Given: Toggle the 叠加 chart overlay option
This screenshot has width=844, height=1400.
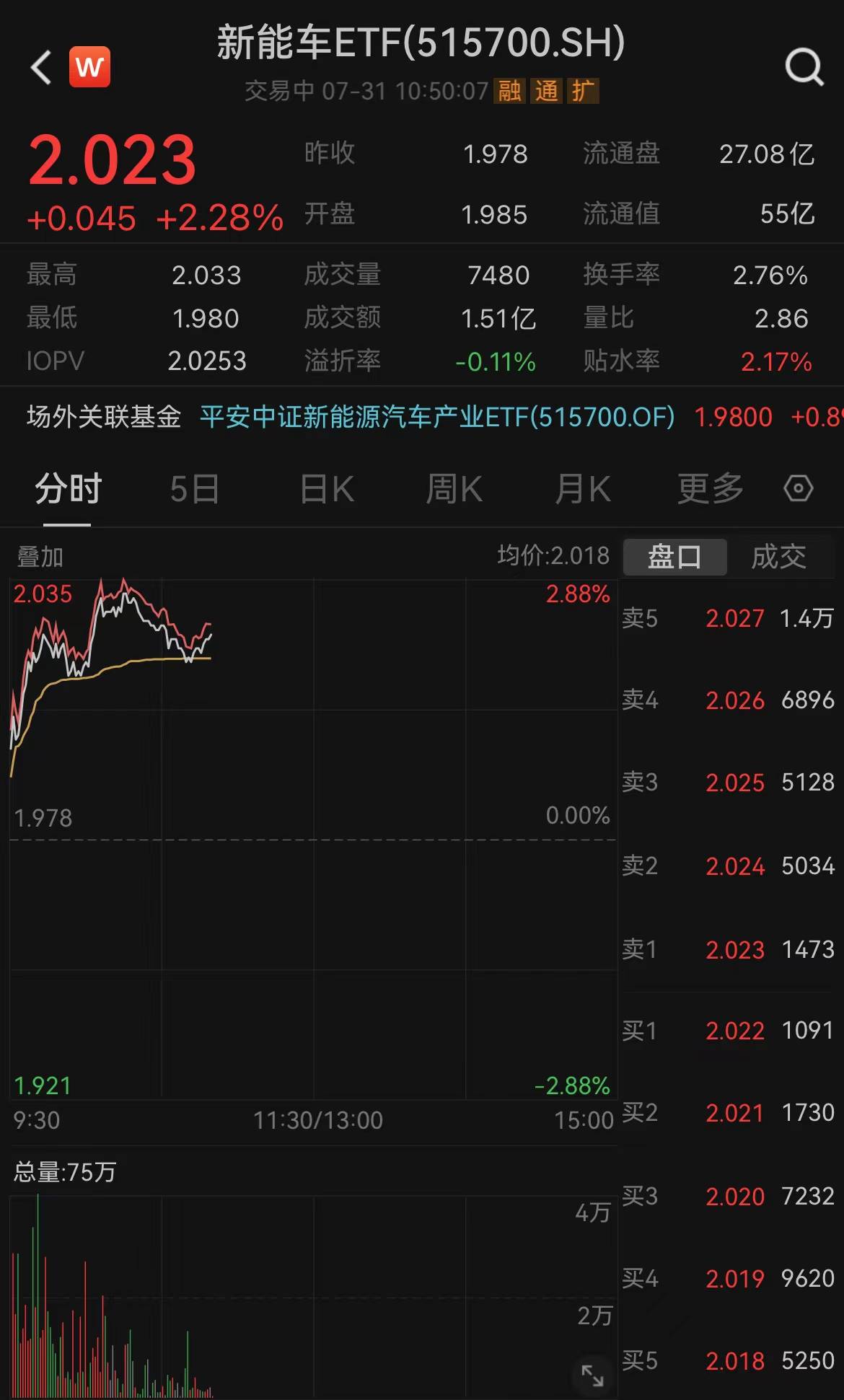Looking at the screenshot, I should 38,557.
